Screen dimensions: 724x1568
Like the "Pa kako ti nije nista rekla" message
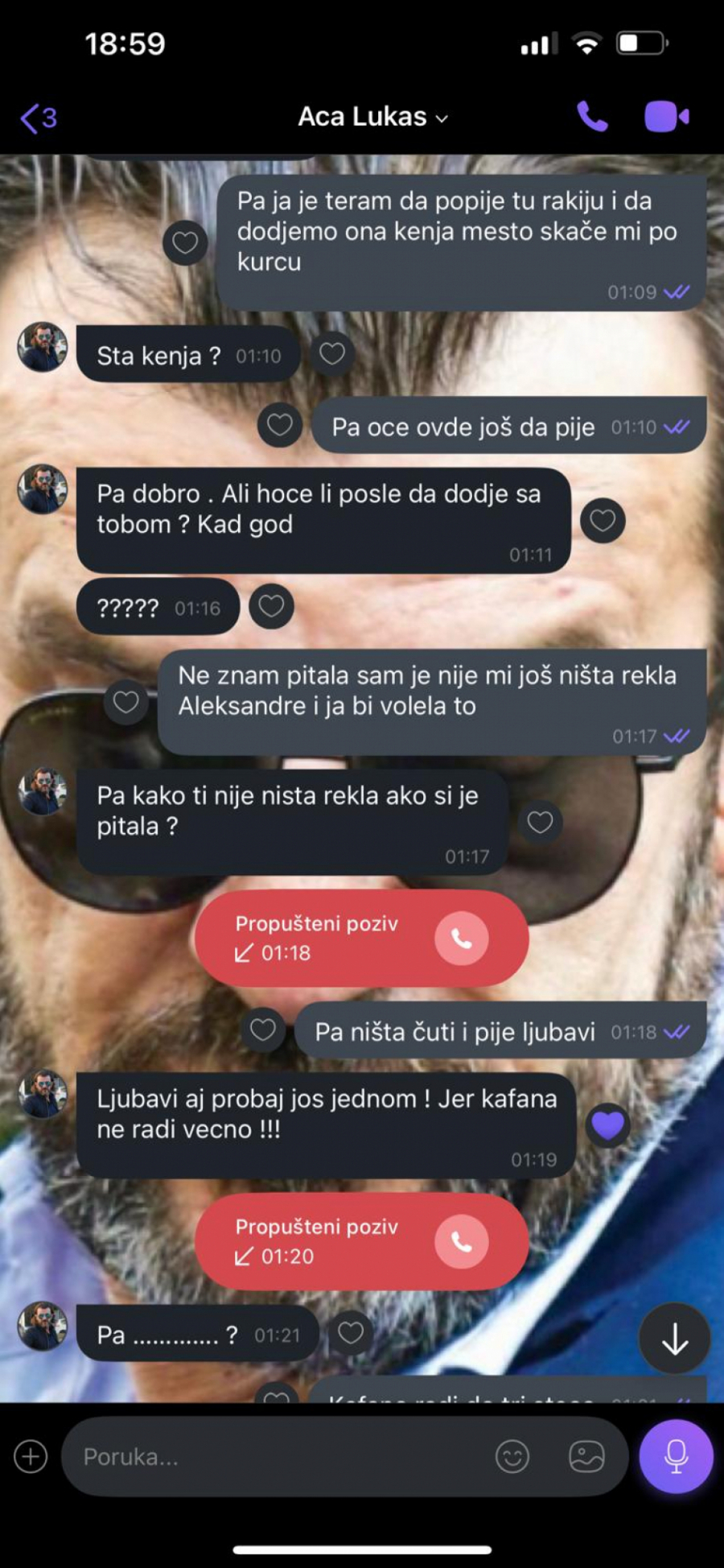click(x=540, y=823)
